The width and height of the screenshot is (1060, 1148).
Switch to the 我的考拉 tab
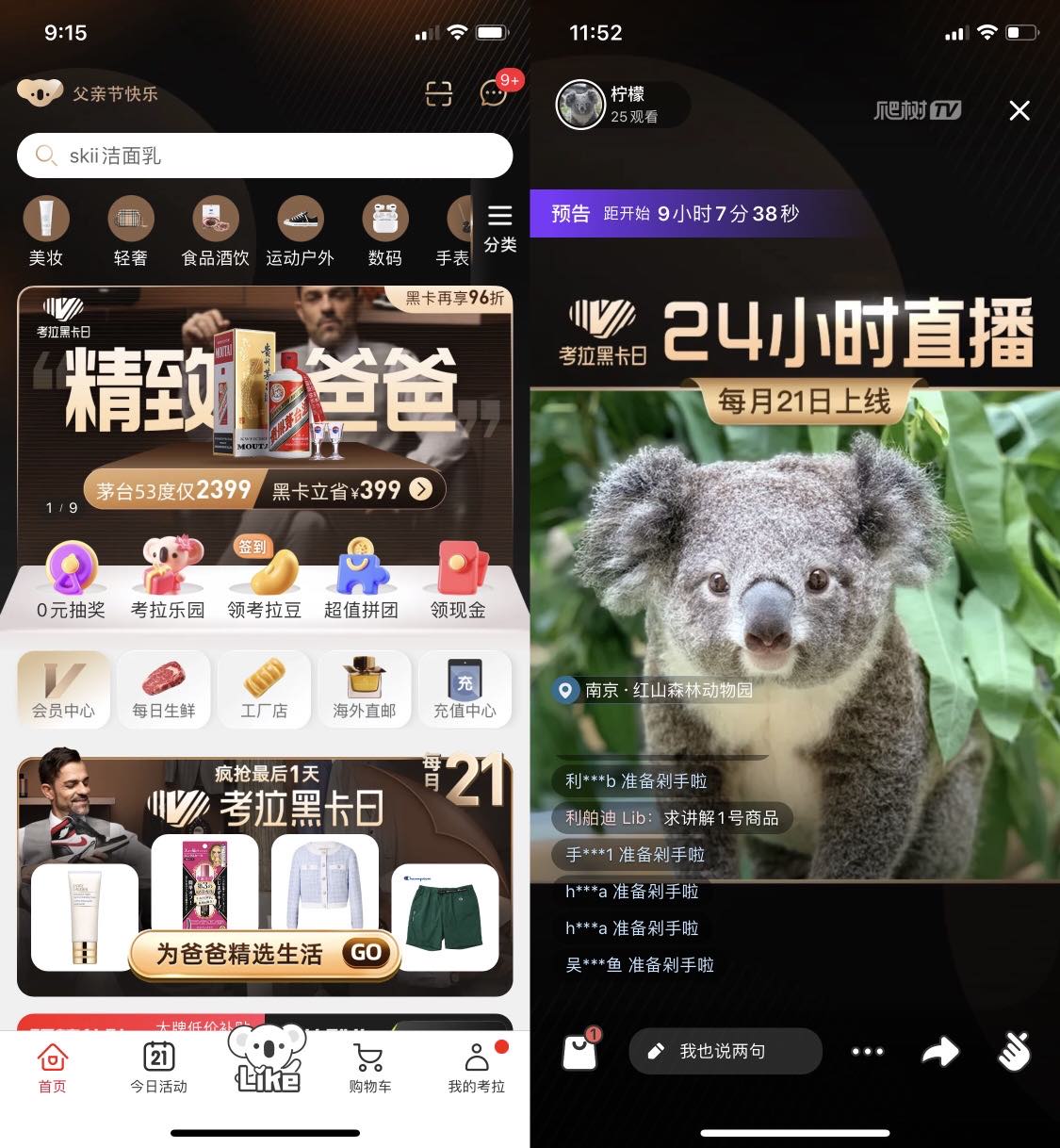click(477, 1067)
